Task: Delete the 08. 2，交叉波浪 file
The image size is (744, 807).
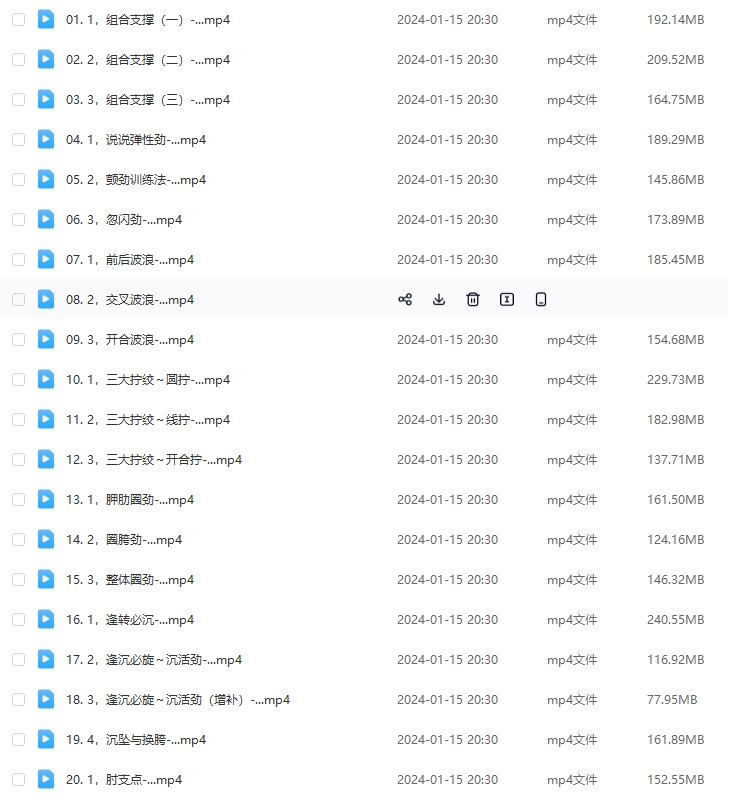Action: [473, 299]
